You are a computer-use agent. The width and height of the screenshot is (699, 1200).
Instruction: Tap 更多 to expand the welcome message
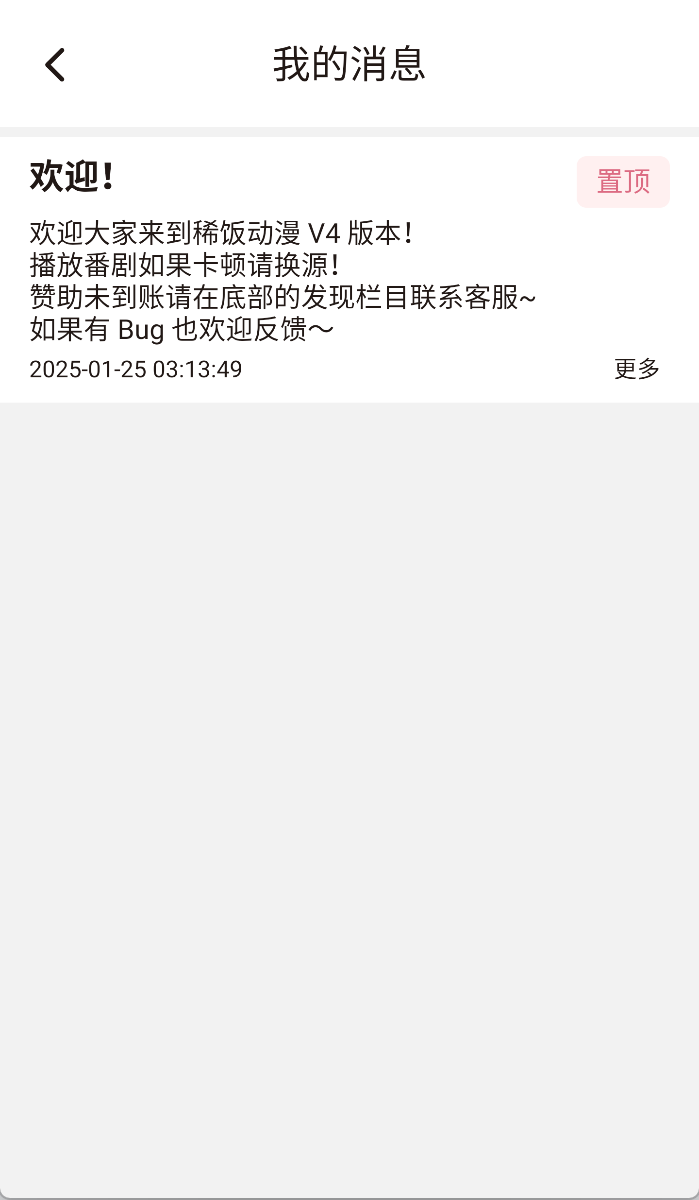636,369
